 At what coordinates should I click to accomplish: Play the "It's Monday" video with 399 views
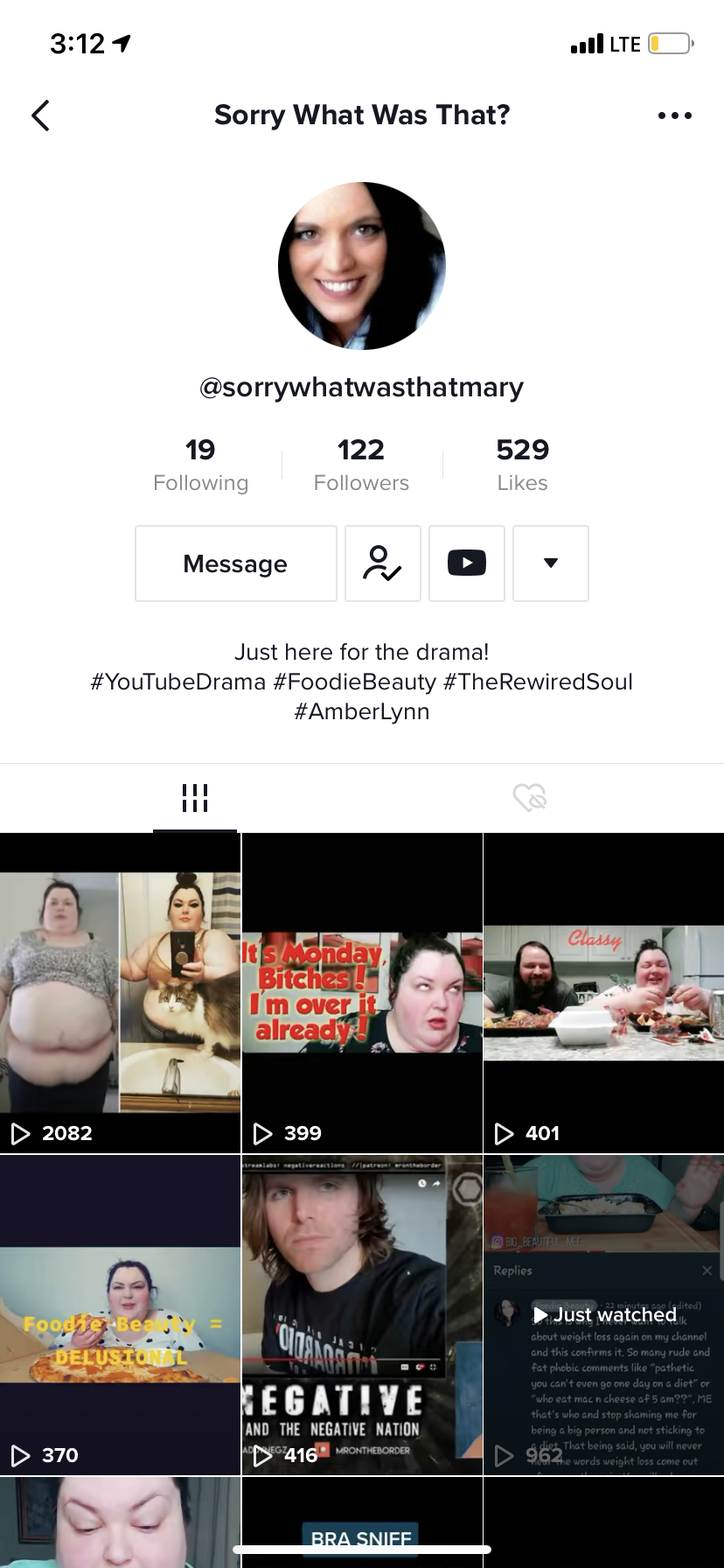click(362, 993)
